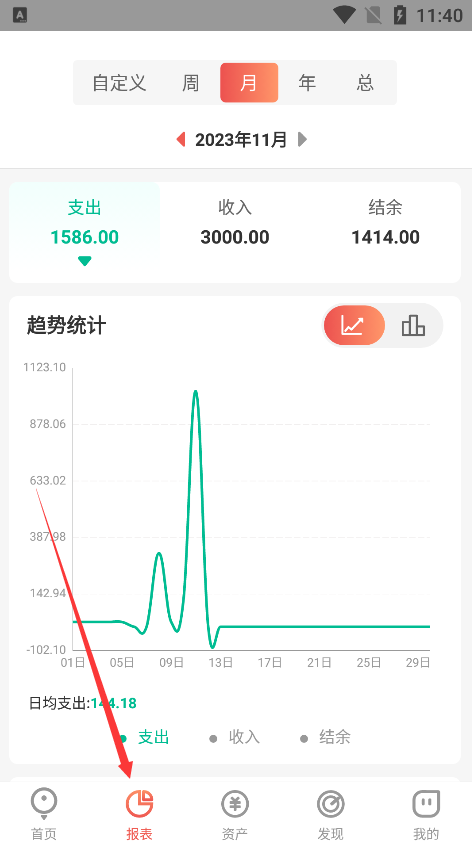Image resolution: width=472 pixels, height=844 pixels.
Task: Open the 发现 discover tab
Action: coord(330,814)
